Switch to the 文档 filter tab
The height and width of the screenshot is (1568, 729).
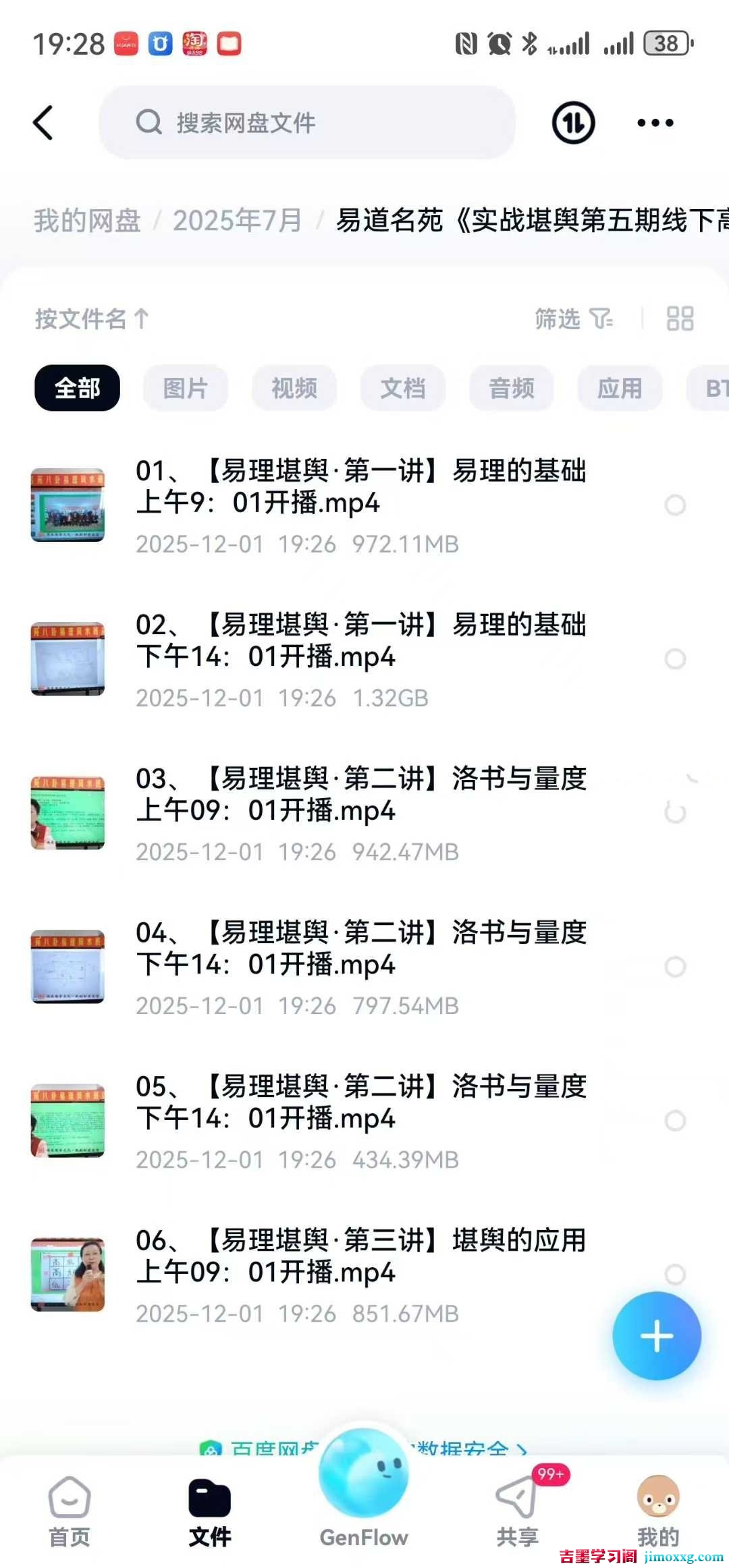click(x=403, y=388)
